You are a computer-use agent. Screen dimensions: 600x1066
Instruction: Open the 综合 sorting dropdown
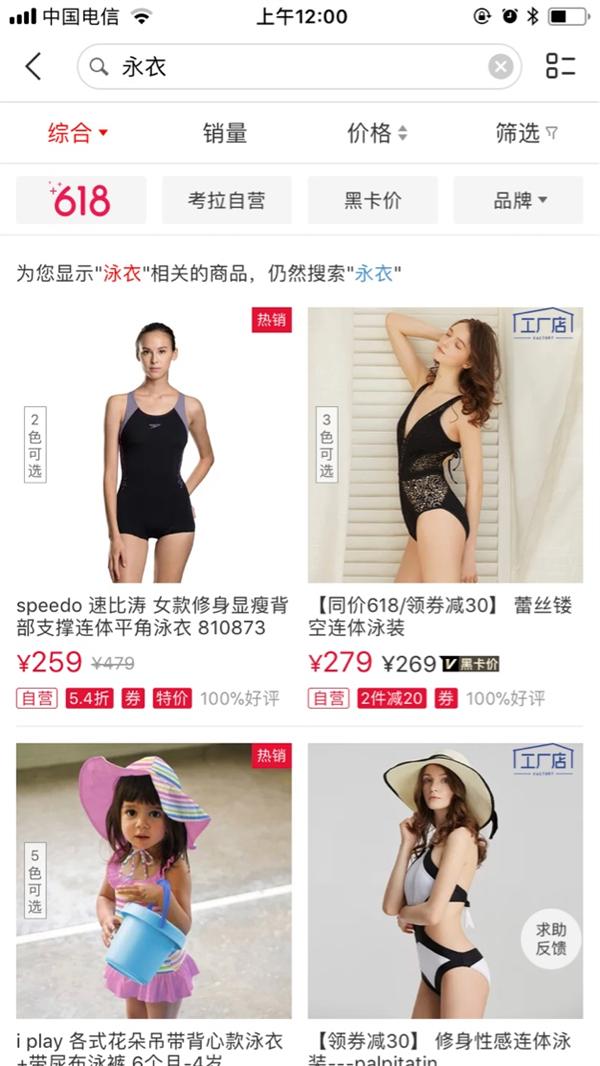point(77,133)
